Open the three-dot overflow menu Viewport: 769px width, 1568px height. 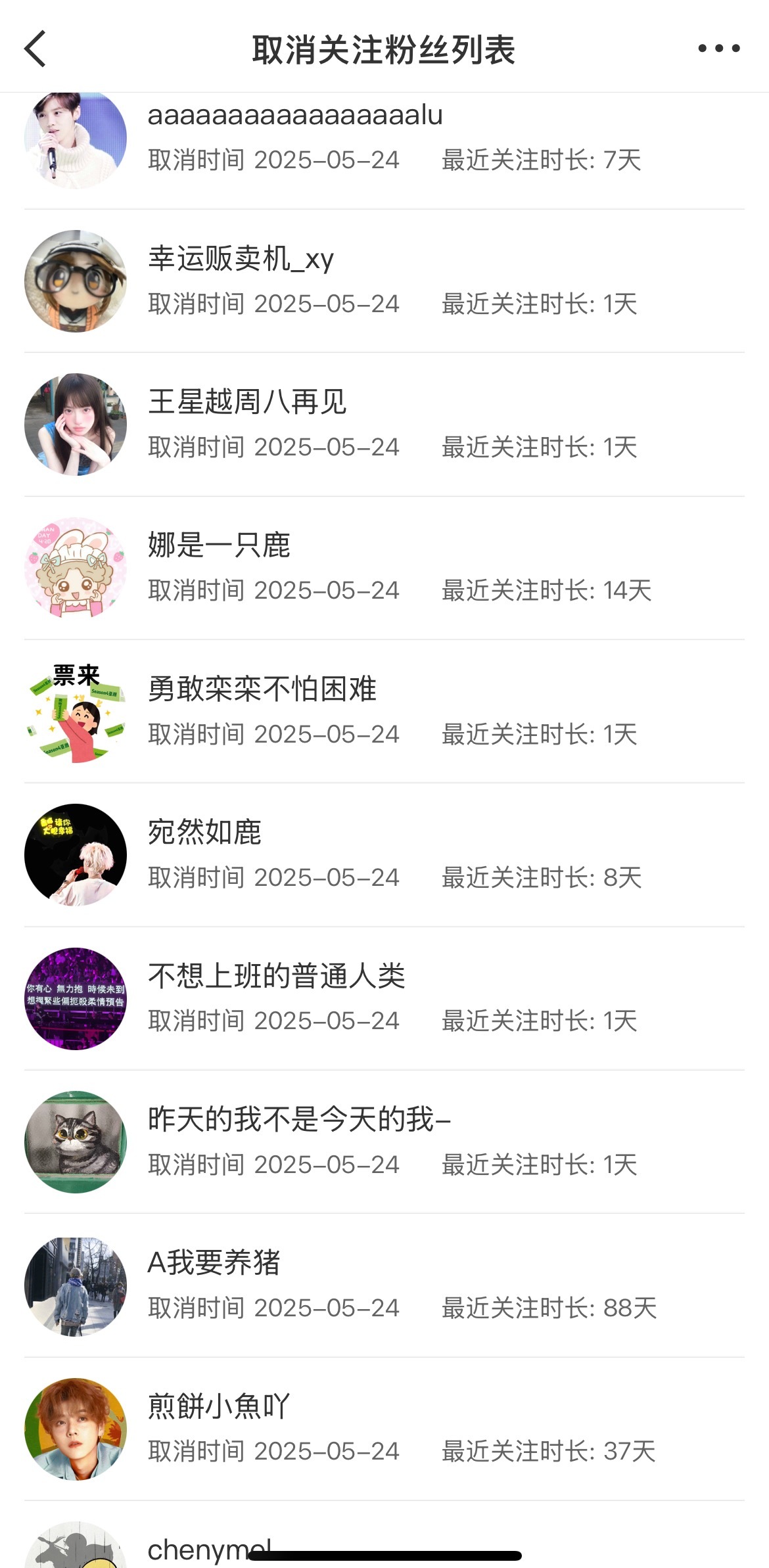click(718, 48)
